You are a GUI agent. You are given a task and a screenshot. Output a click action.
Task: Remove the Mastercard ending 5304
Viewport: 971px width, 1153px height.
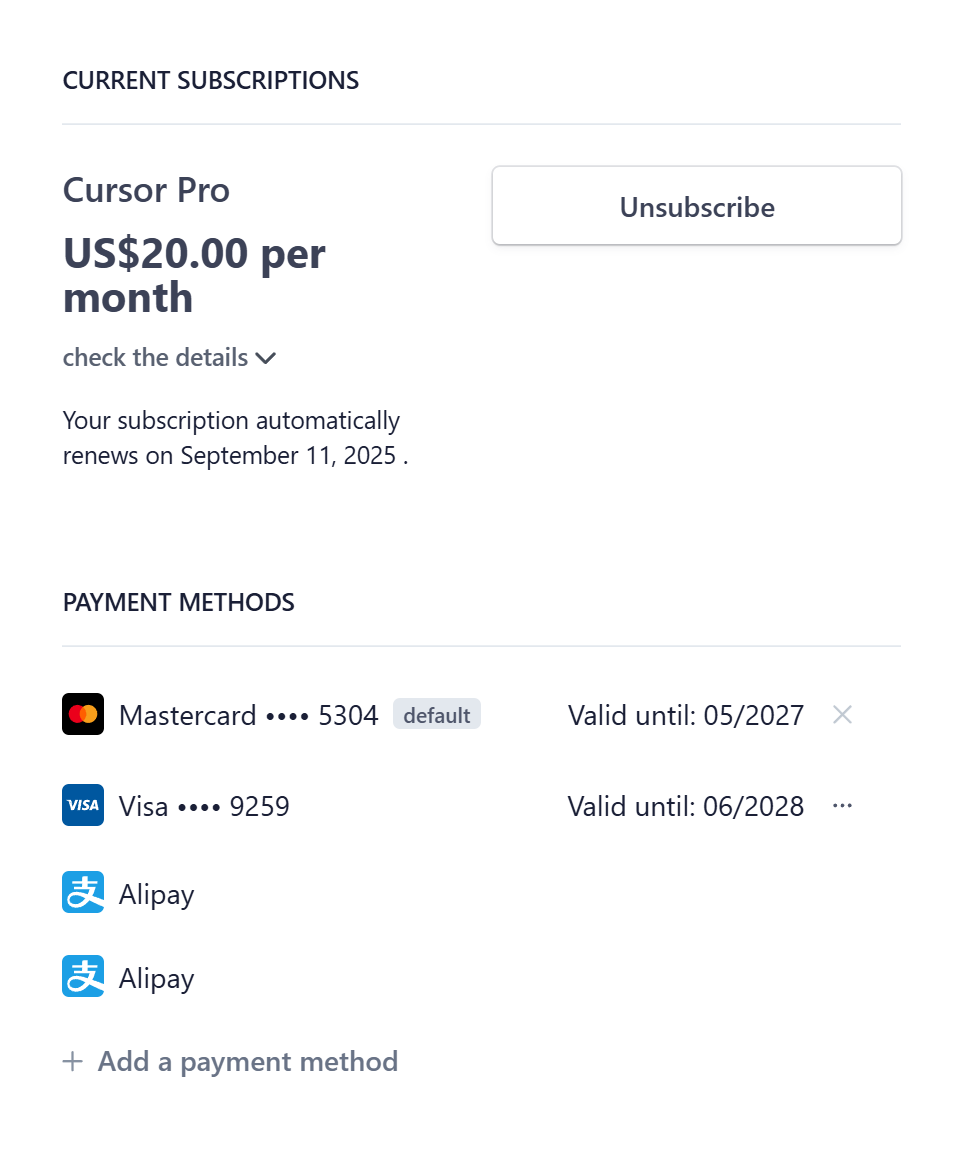[x=842, y=715]
